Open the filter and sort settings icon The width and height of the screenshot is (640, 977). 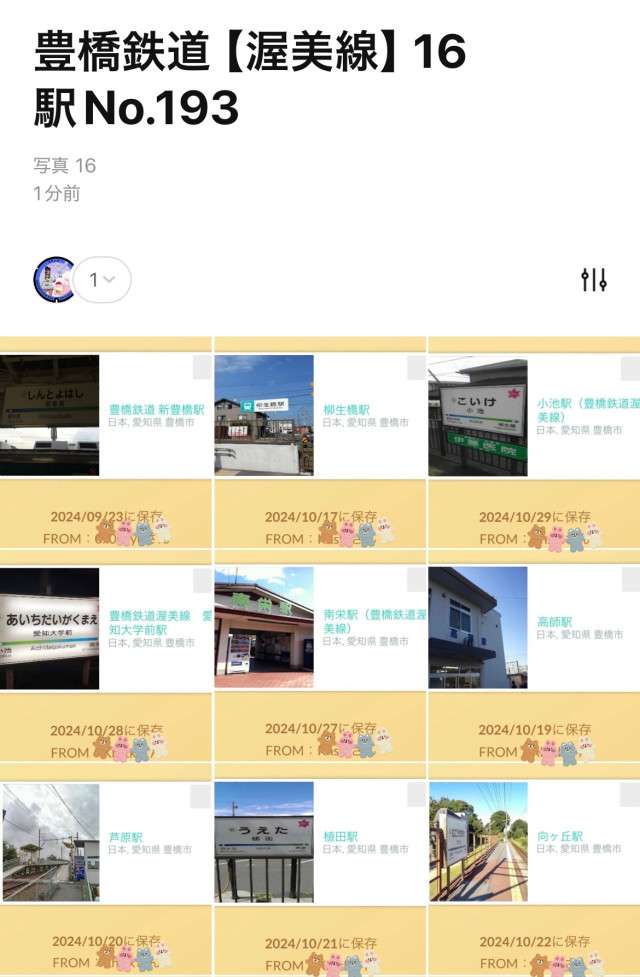coord(594,280)
